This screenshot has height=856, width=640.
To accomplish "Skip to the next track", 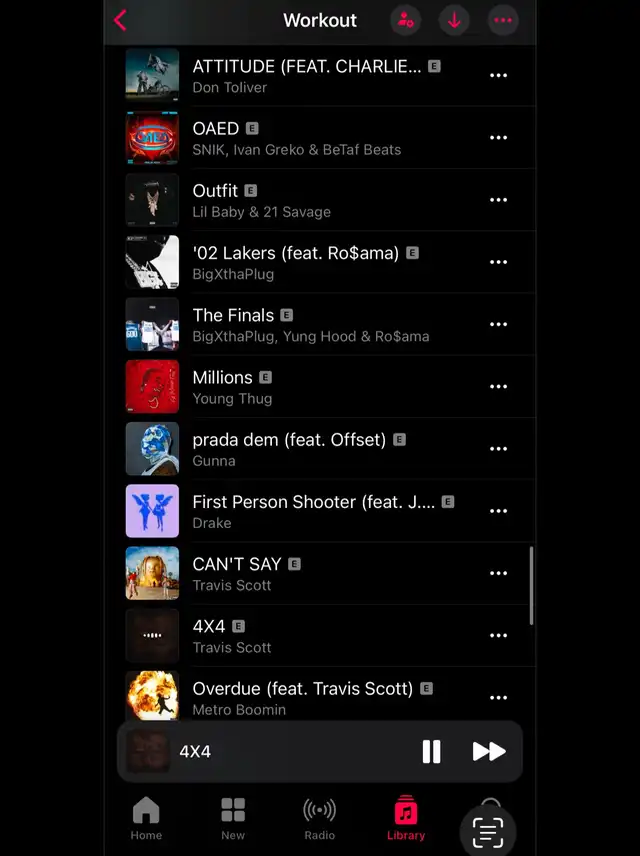I will tap(488, 751).
